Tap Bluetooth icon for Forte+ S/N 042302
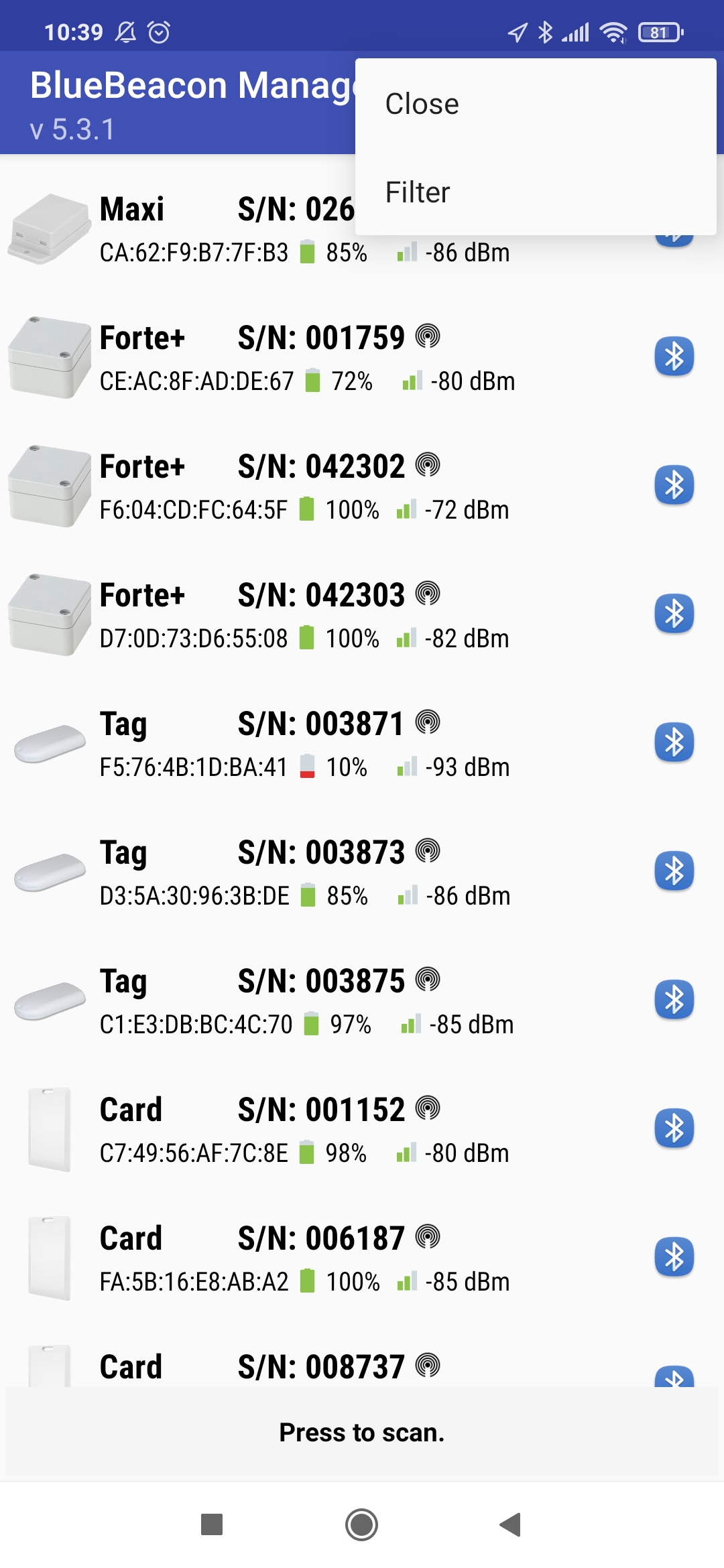724x1568 pixels. (674, 484)
